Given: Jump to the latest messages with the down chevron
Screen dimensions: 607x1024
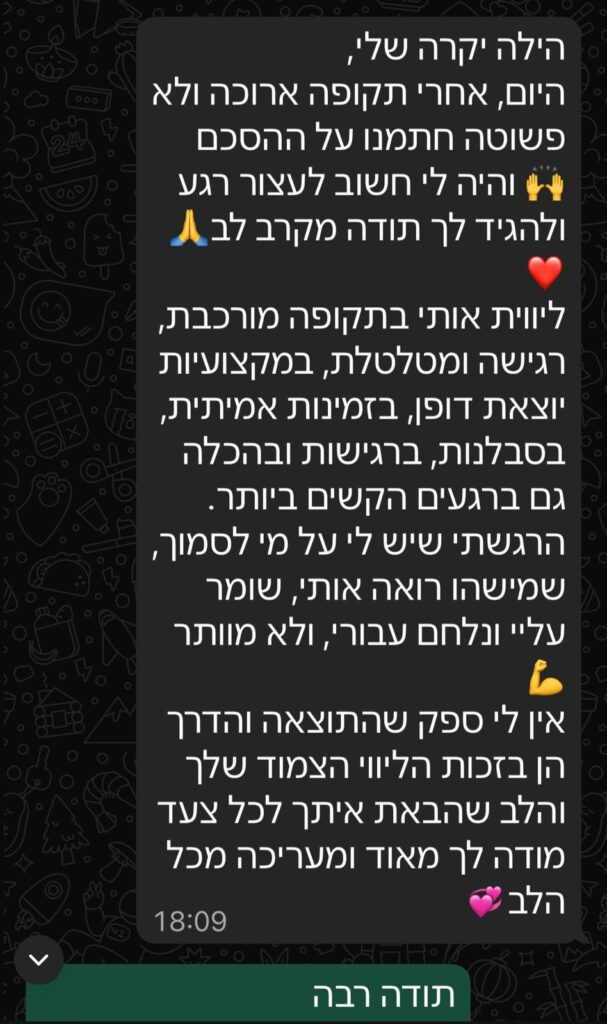Looking at the screenshot, I should (39, 961).
